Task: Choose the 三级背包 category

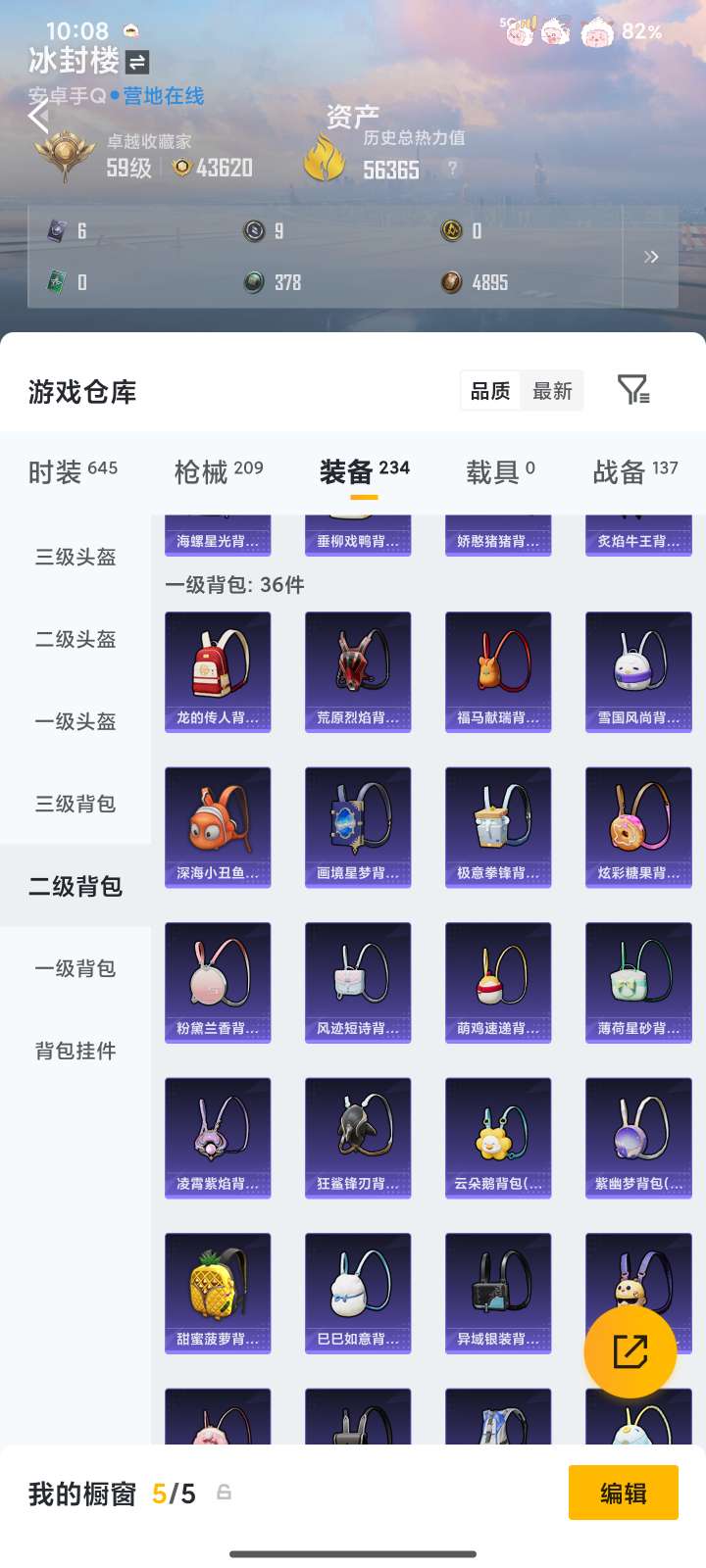Action: (76, 804)
